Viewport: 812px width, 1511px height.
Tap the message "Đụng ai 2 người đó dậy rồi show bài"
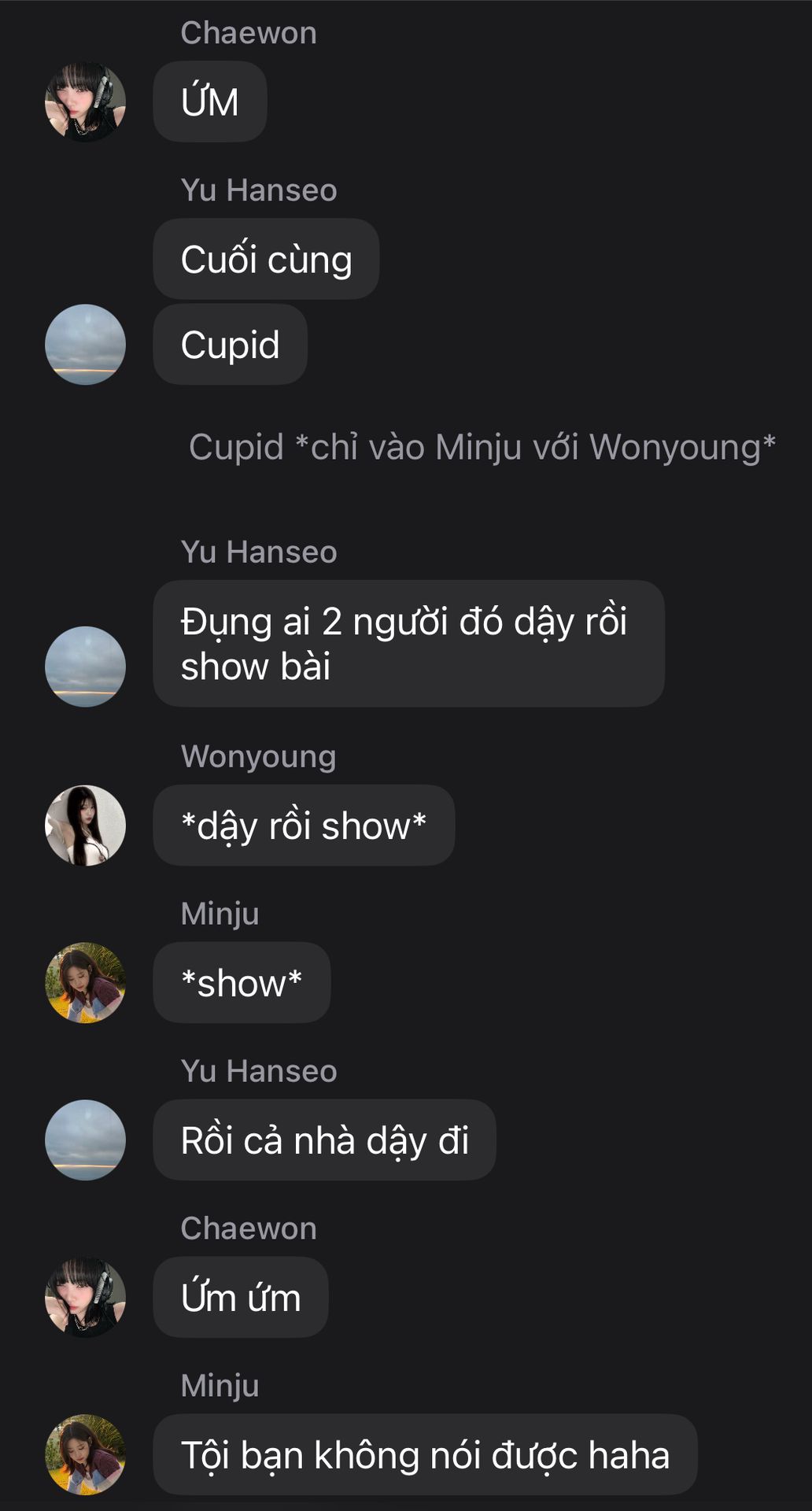click(x=408, y=644)
